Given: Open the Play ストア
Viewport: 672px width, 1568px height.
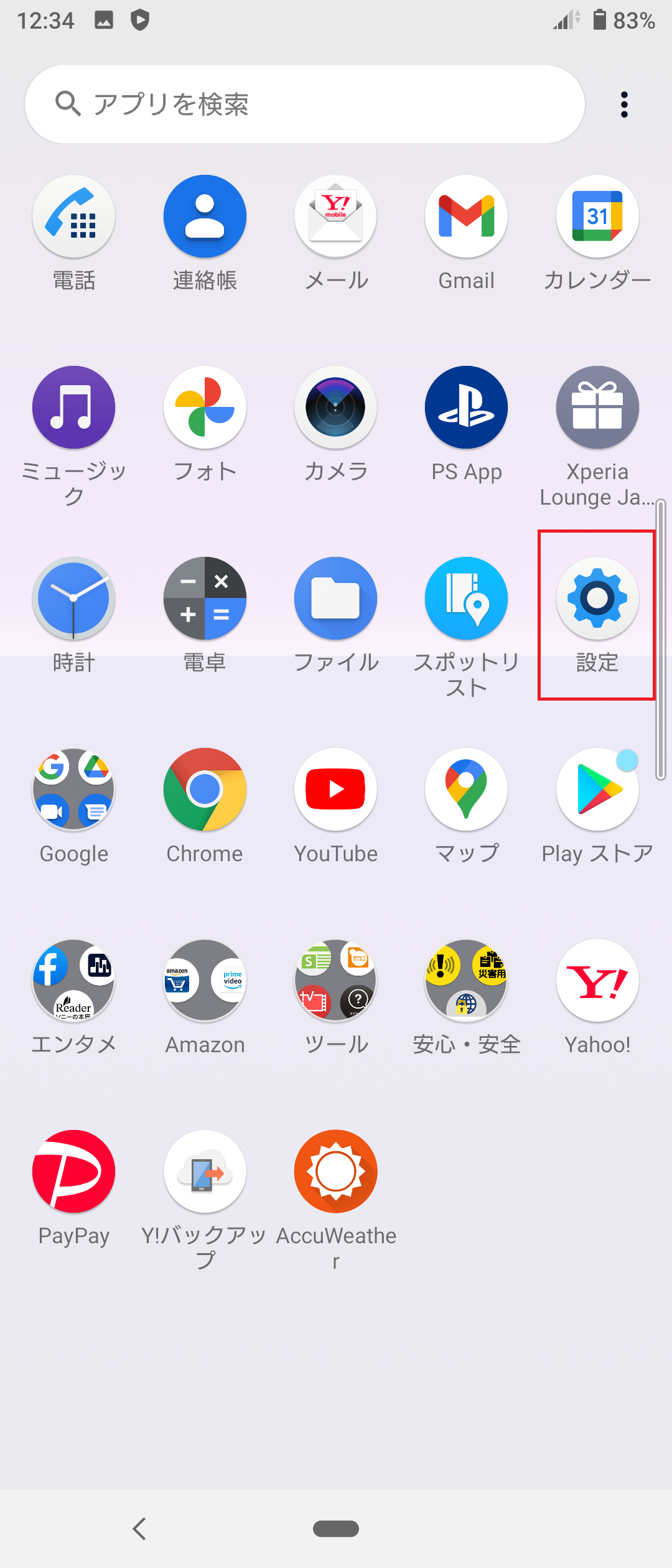Looking at the screenshot, I should pyautogui.click(x=597, y=789).
